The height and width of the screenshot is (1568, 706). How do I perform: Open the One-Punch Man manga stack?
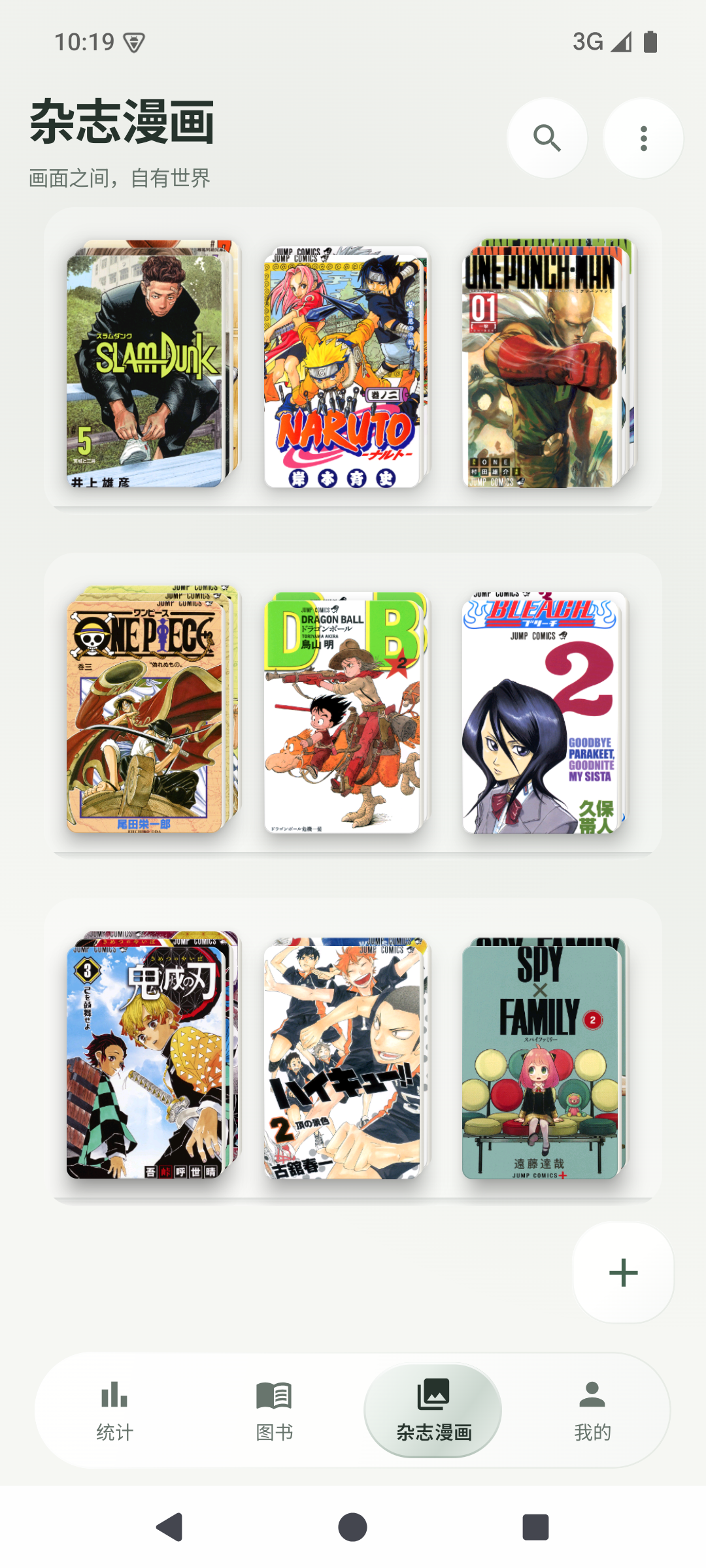pyautogui.click(x=548, y=364)
